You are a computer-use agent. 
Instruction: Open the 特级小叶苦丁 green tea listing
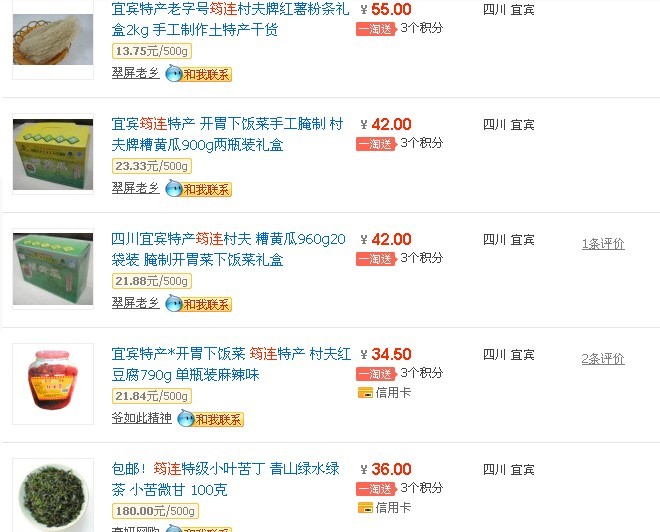click(x=226, y=479)
